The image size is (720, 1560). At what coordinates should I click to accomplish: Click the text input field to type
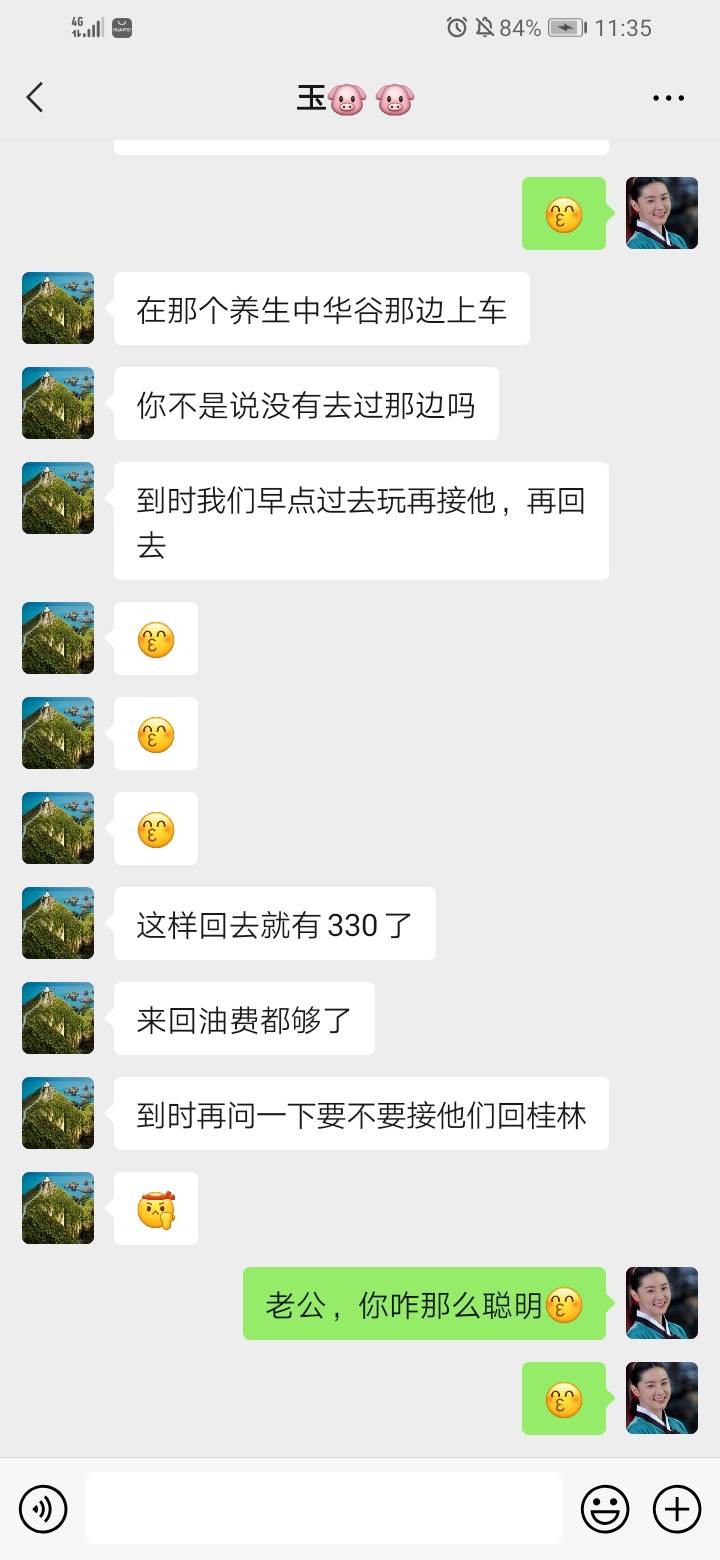325,1508
